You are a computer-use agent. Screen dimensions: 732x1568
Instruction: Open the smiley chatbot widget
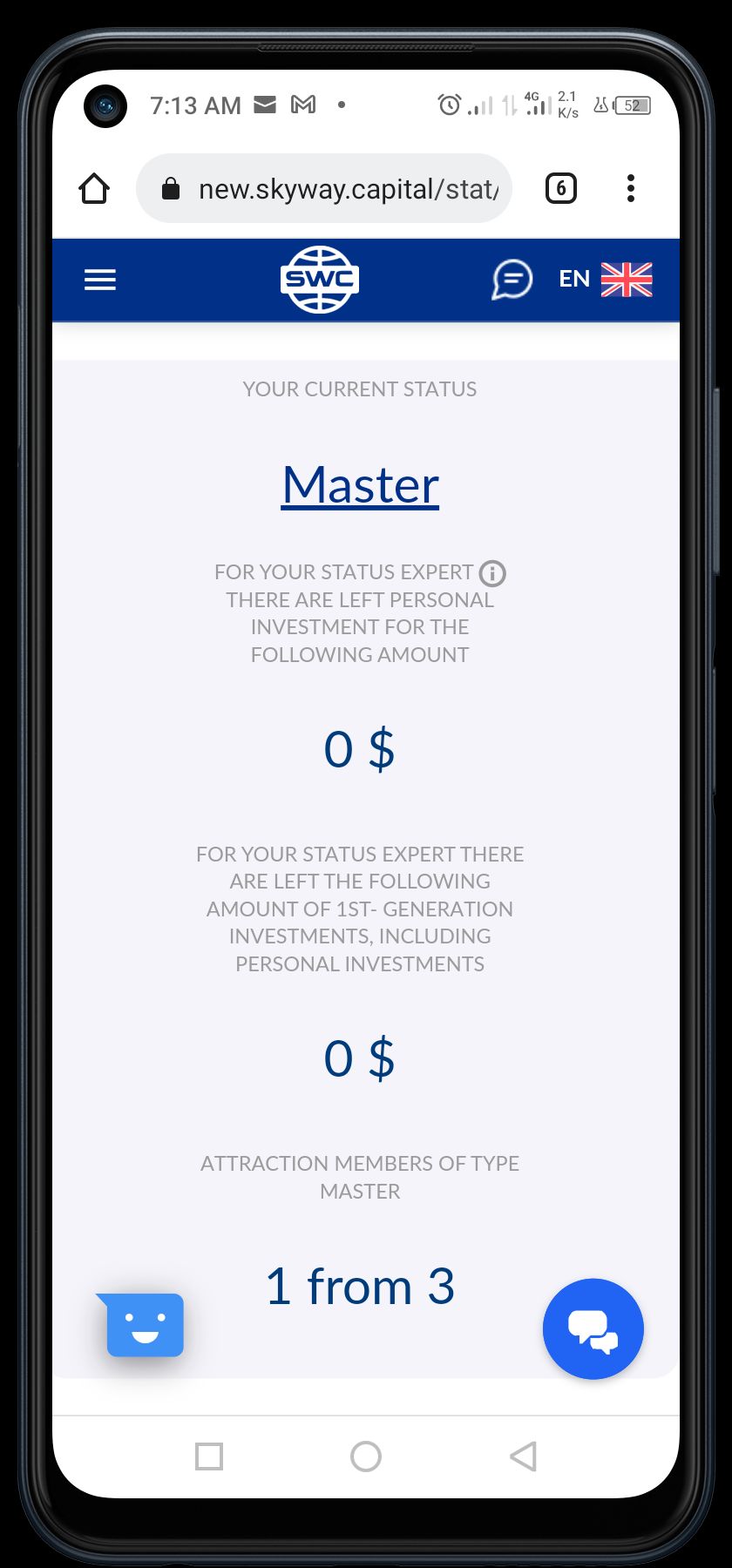(145, 1325)
